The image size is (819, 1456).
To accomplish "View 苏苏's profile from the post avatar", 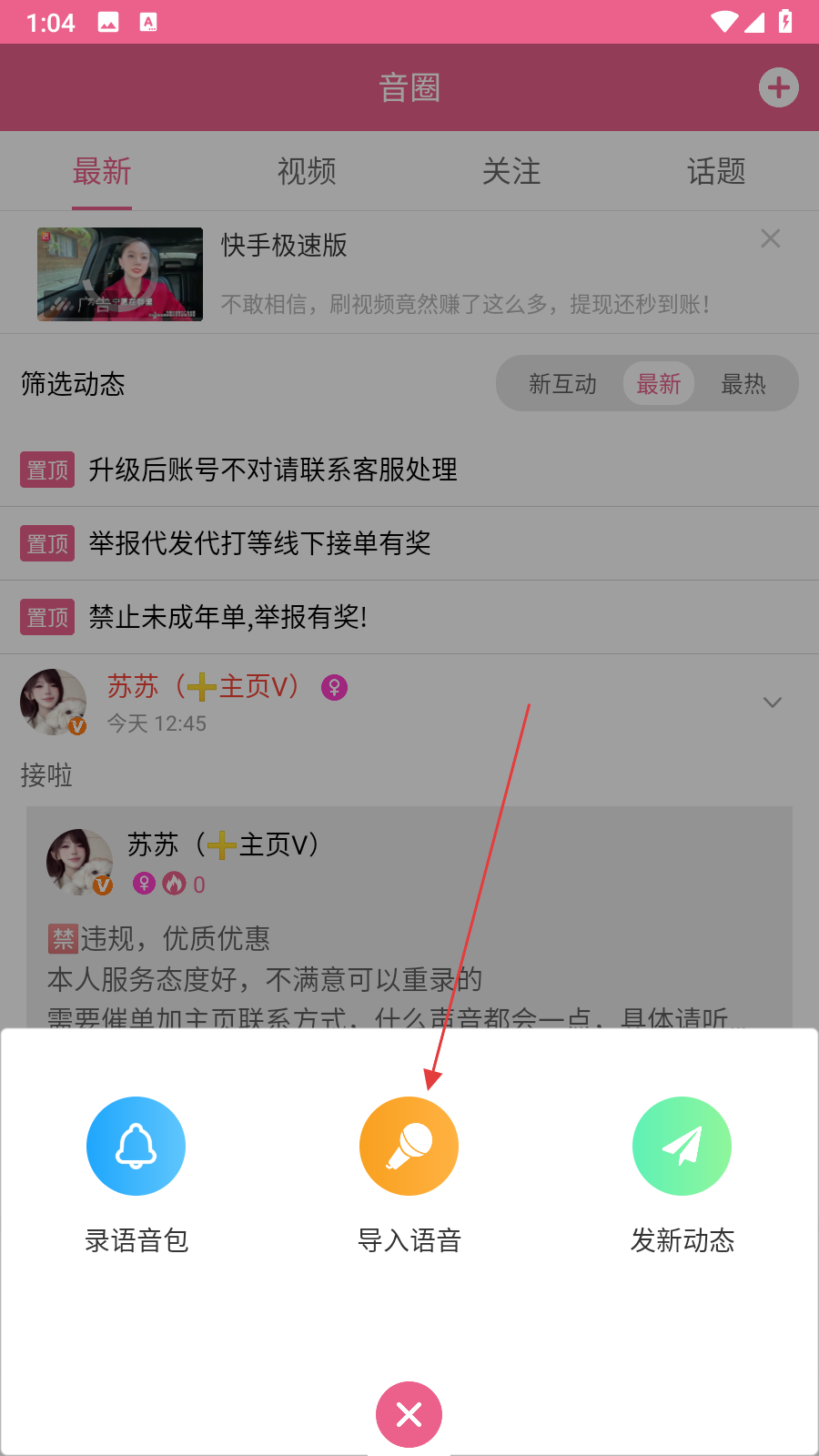I will coord(54,702).
